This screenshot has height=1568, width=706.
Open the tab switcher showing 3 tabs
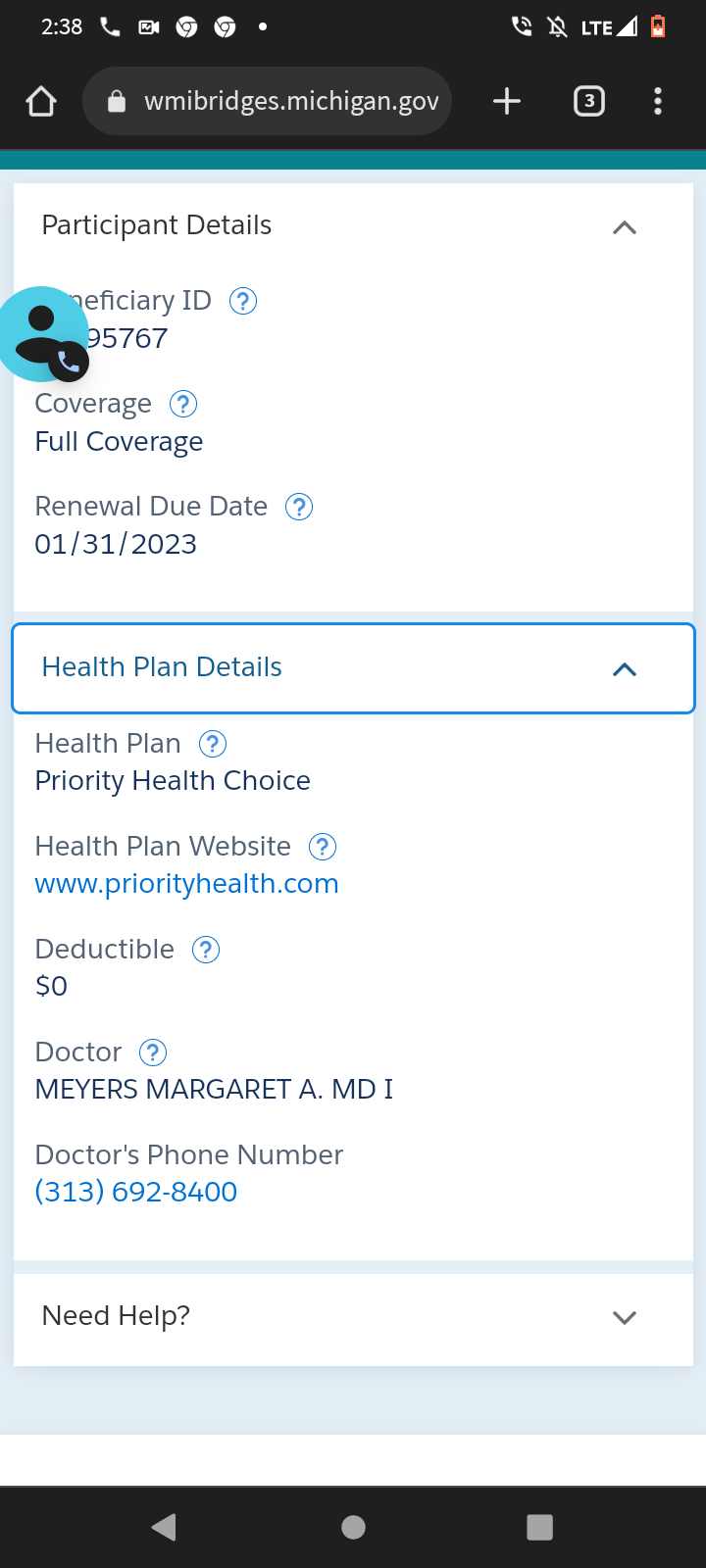coord(588,101)
